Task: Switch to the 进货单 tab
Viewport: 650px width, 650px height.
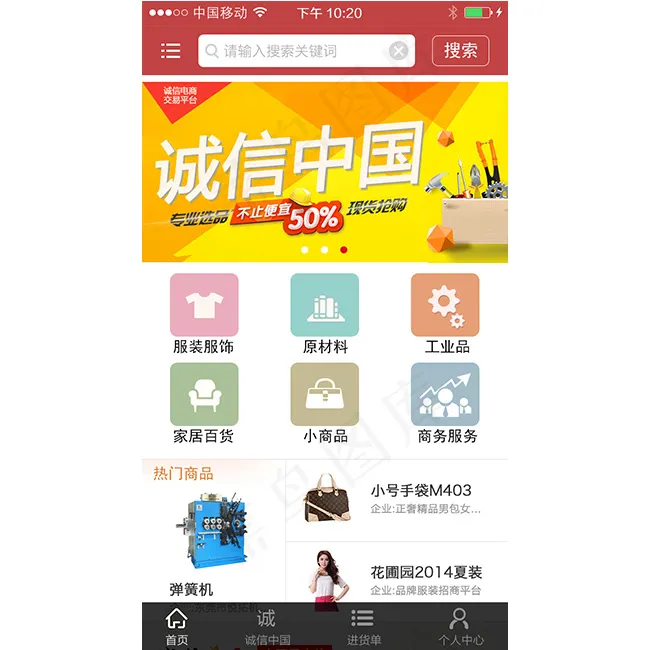Action: (x=363, y=627)
